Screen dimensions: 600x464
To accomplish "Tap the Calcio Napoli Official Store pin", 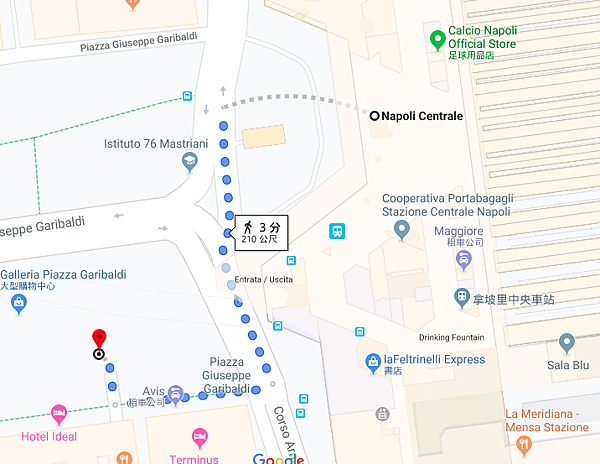I will pos(437,40).
